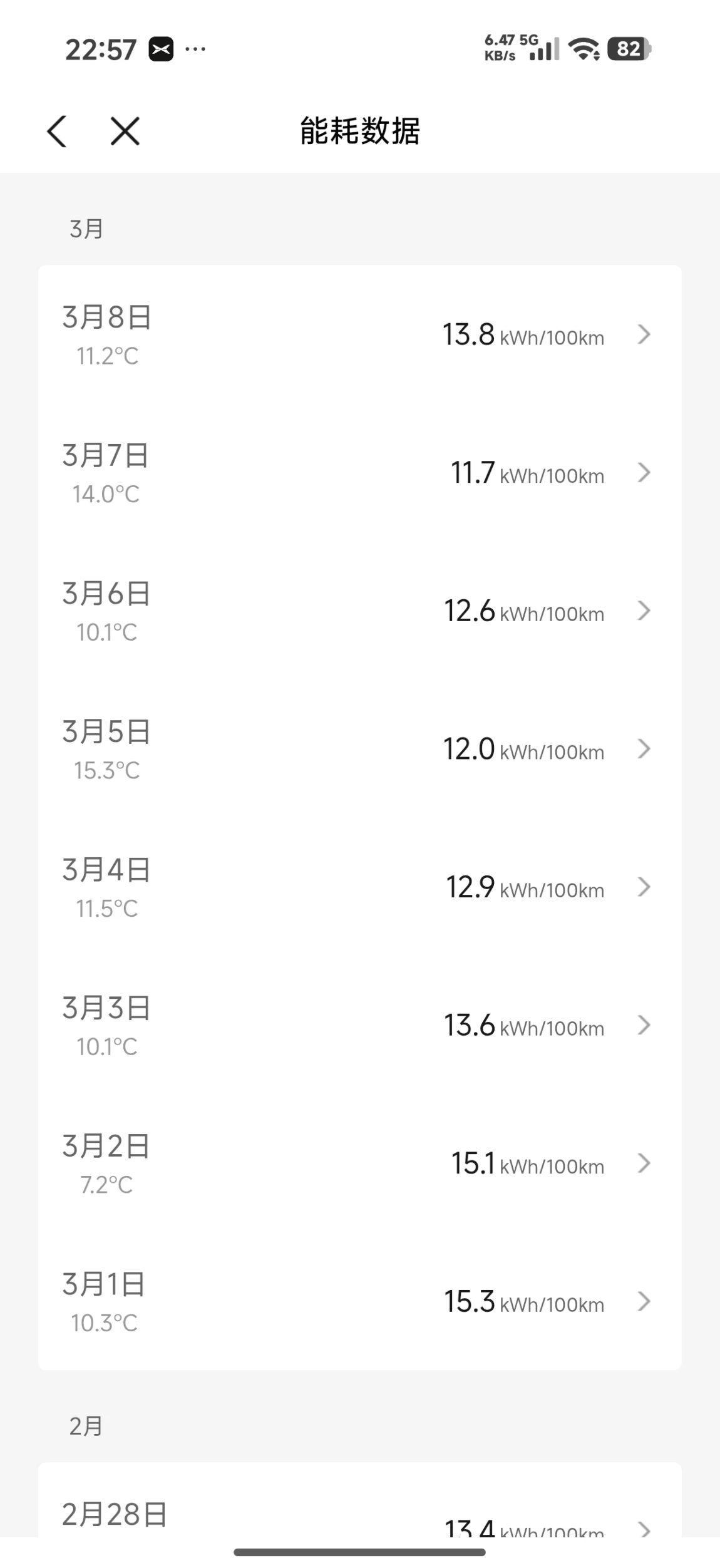The height and width of the screenshot is (1568, 720).
Task: Open March 1 energy consumption details
Action: [359, 1302]
